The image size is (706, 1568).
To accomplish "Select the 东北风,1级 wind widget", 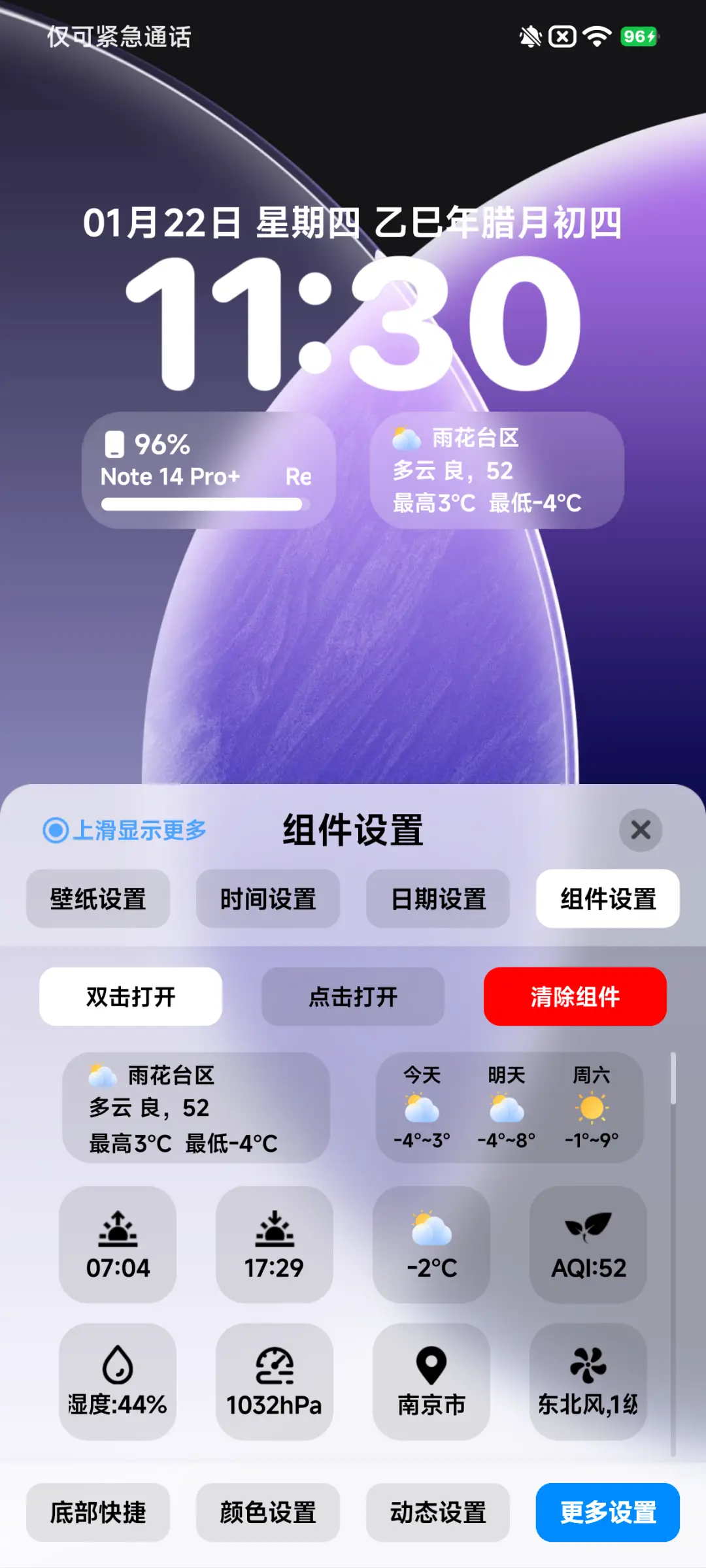I will [x=587, y=1382].
